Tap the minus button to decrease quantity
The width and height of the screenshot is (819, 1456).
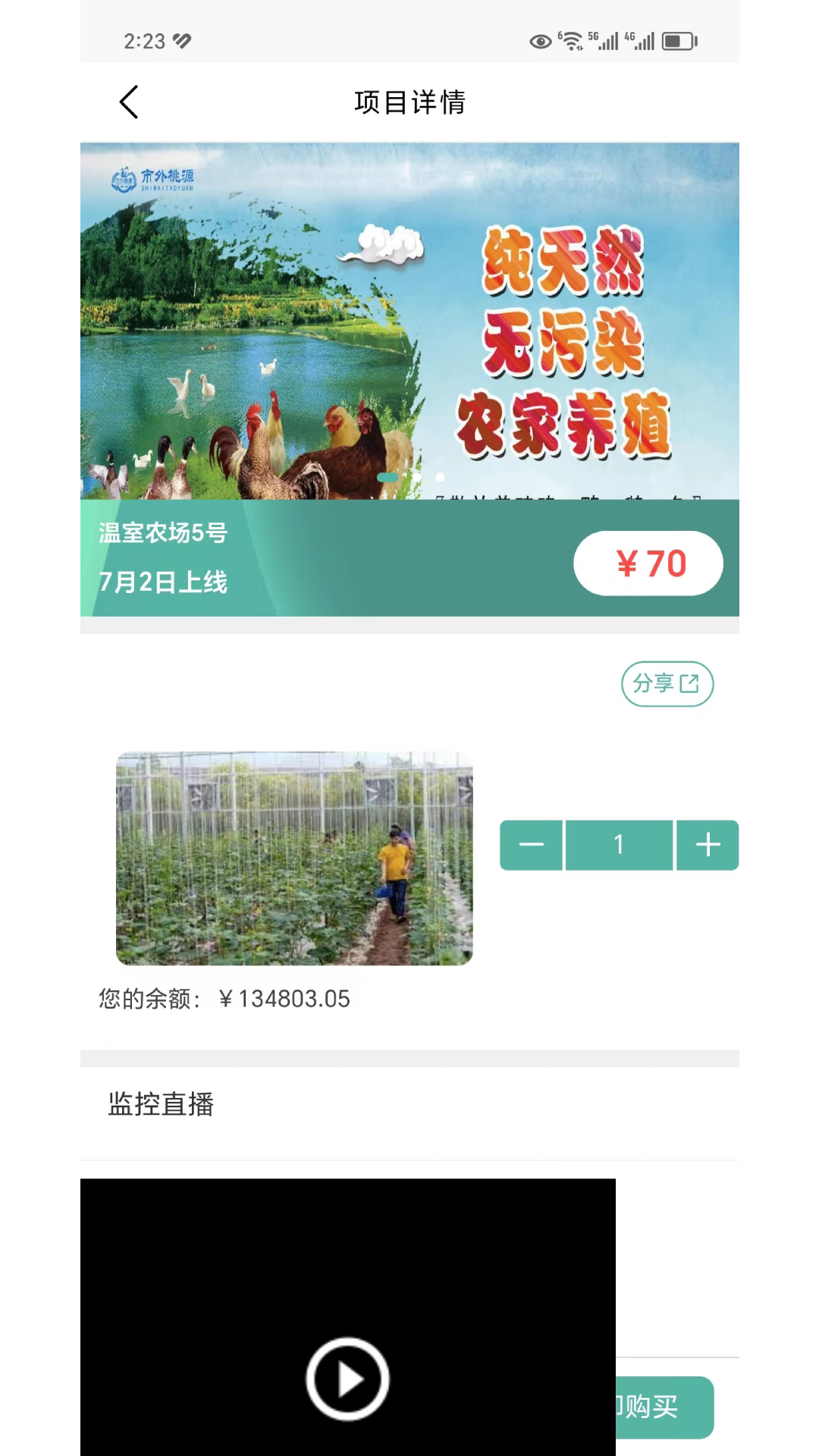[x=532, y=845]
